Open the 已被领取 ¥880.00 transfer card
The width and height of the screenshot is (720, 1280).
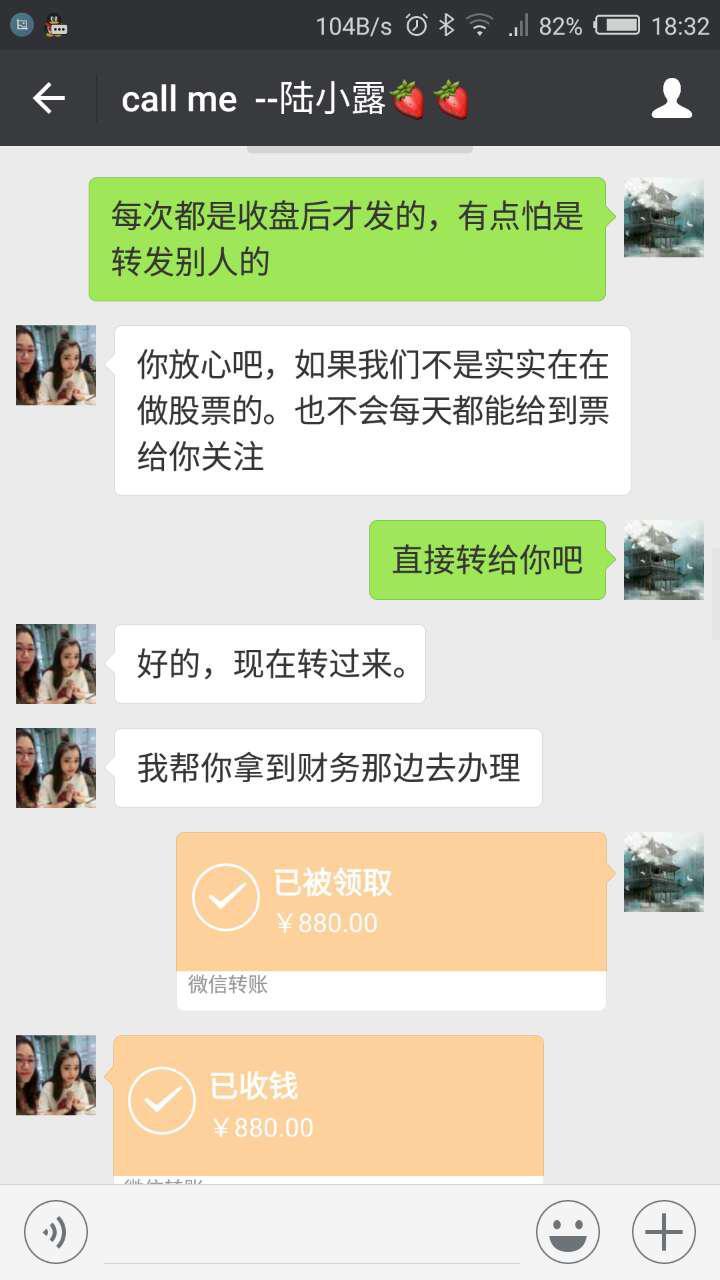tap(391, 921)
